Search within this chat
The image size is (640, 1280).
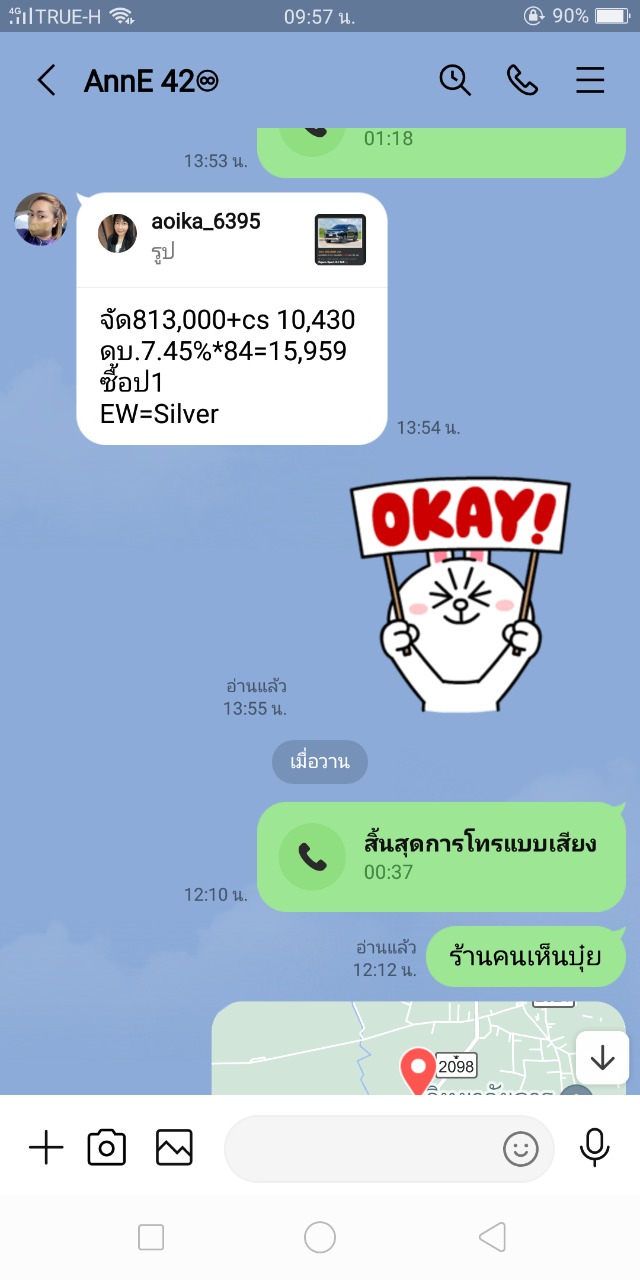coord(455,81)
